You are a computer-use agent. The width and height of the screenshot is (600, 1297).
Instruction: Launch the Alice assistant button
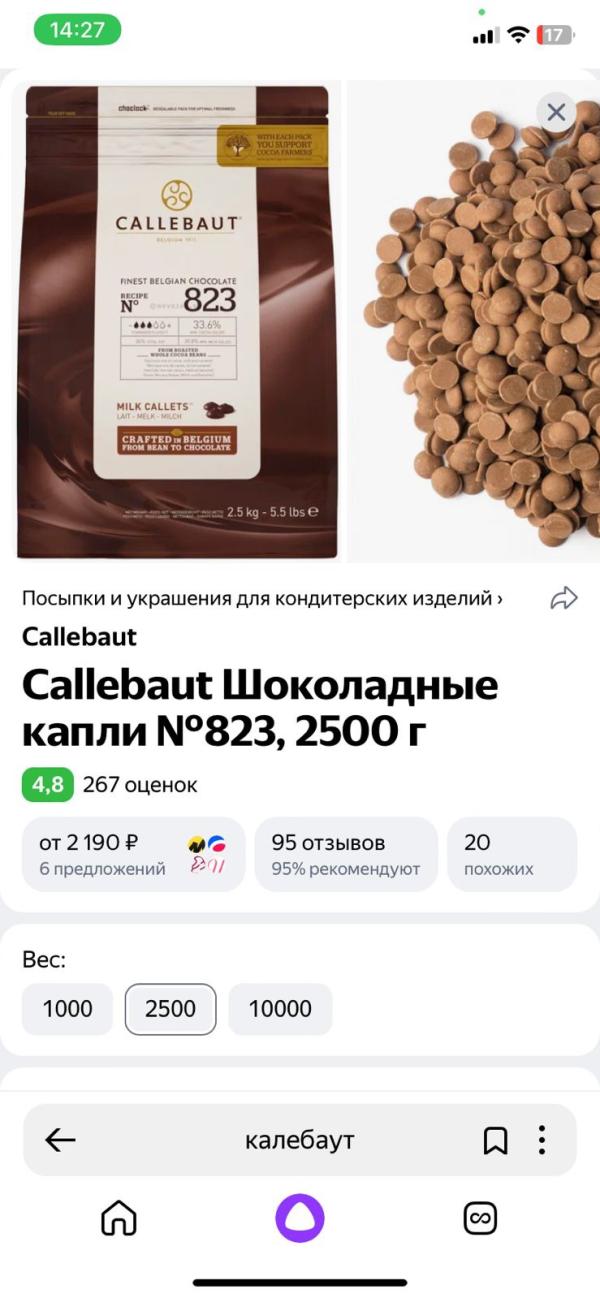(x=300, y=1218)
